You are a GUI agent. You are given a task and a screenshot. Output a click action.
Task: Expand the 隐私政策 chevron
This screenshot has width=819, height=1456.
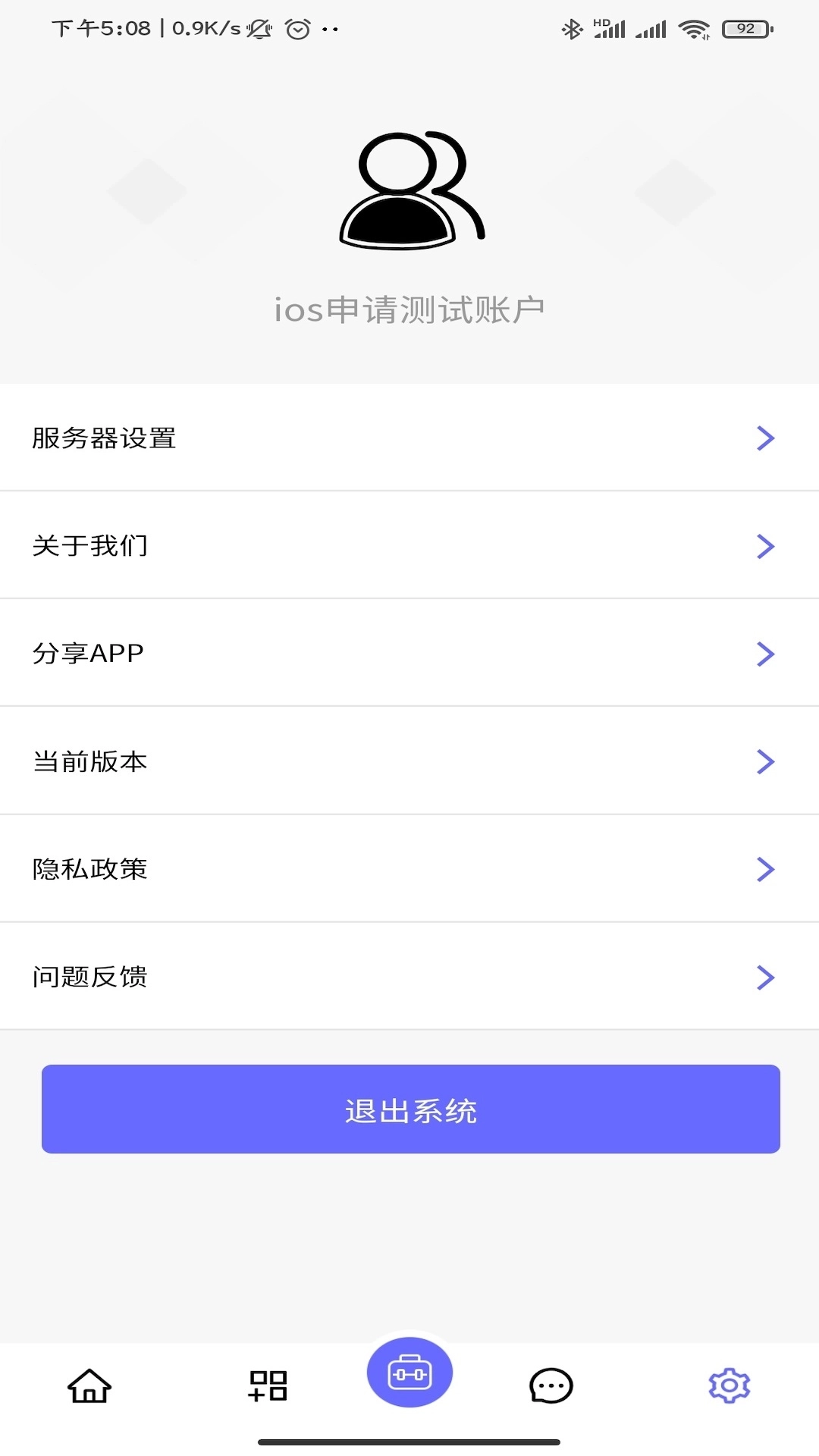766,869
